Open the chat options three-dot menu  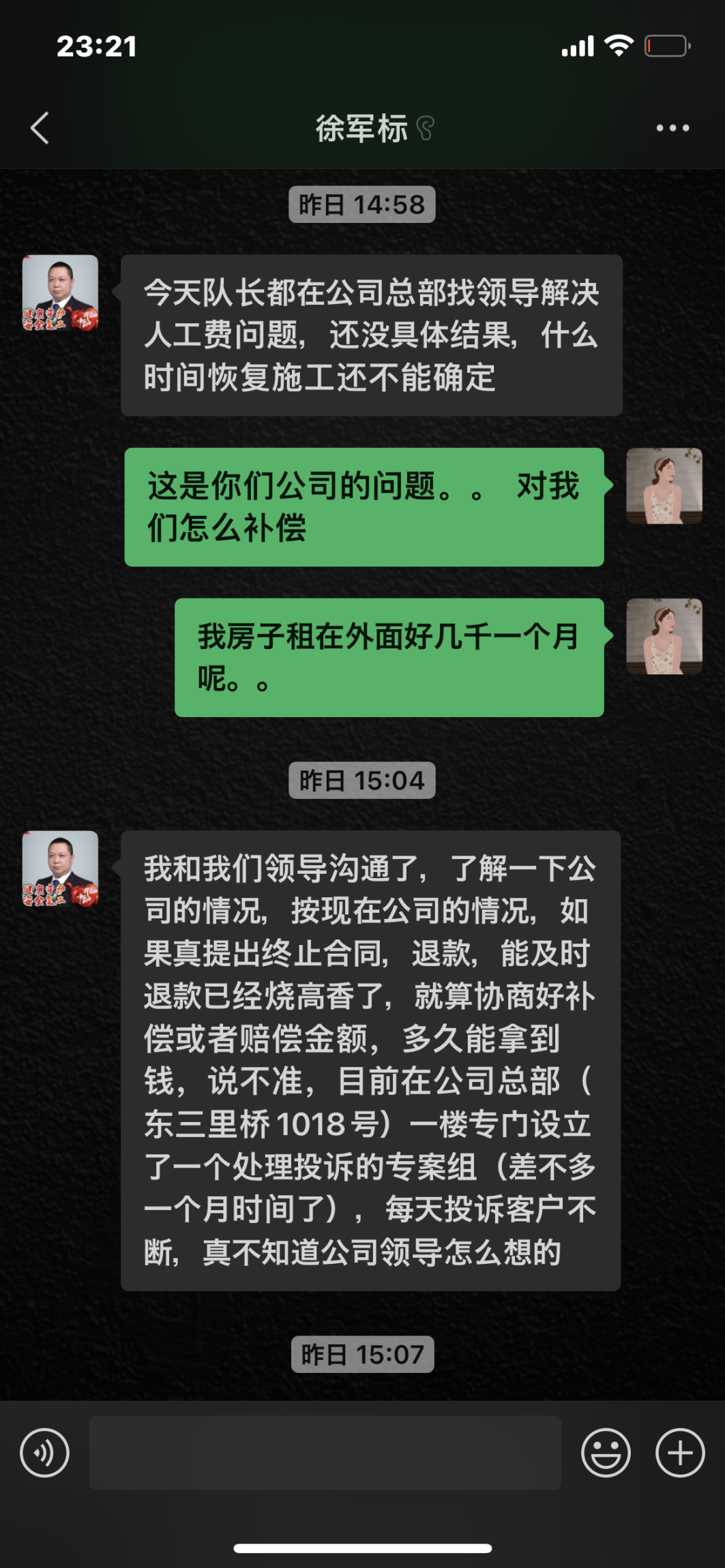tap(672, 128)
